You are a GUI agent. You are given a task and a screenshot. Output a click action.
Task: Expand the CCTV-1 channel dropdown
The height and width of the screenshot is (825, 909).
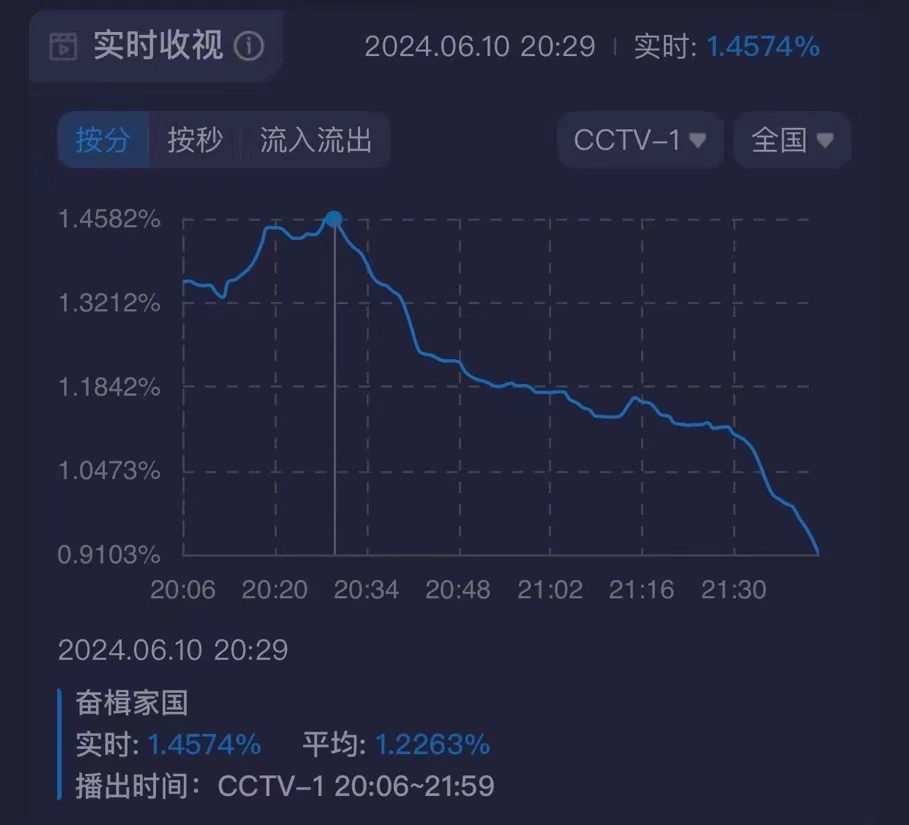(x=640, y=140)
